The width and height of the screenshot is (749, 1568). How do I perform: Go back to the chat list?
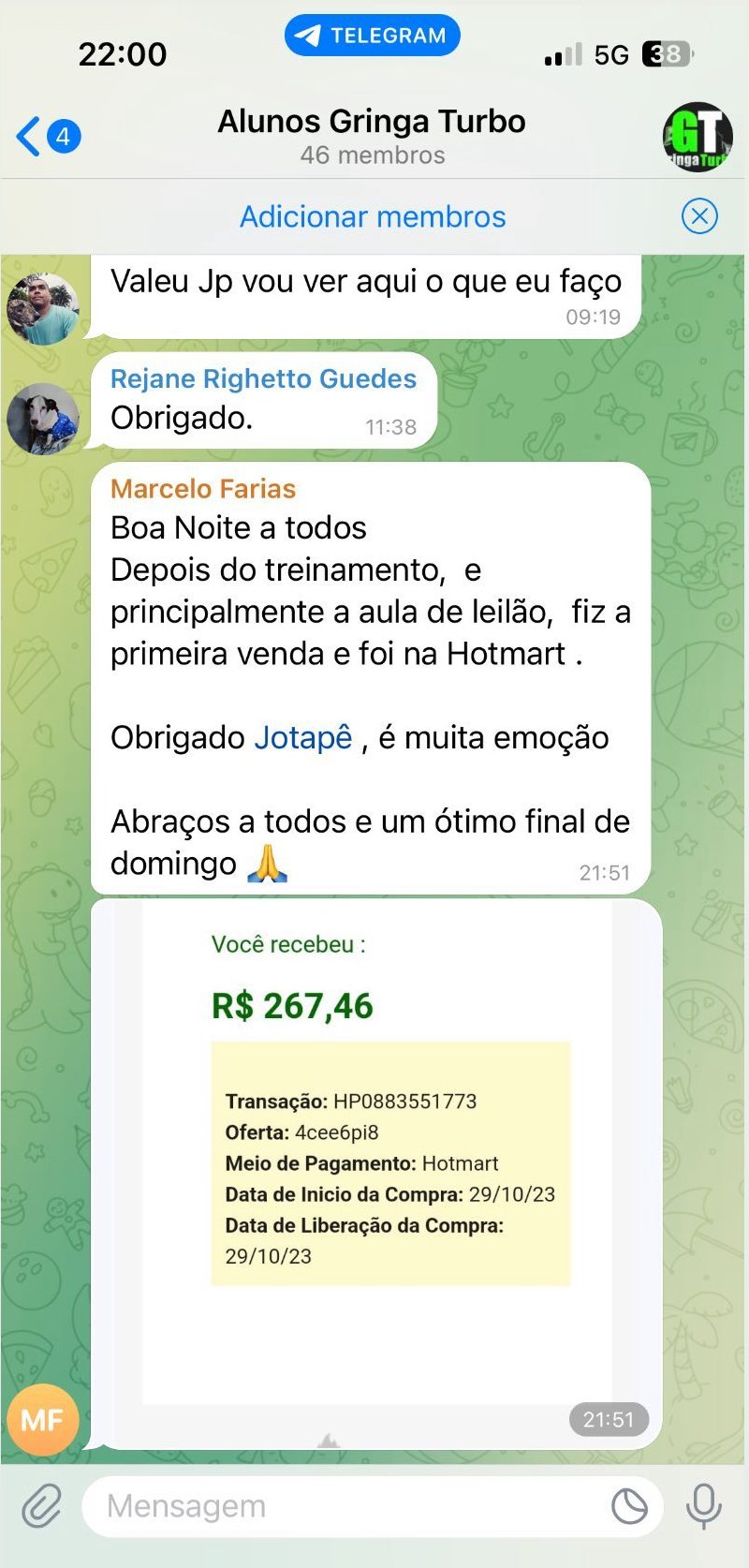click(x=47, y=137)
